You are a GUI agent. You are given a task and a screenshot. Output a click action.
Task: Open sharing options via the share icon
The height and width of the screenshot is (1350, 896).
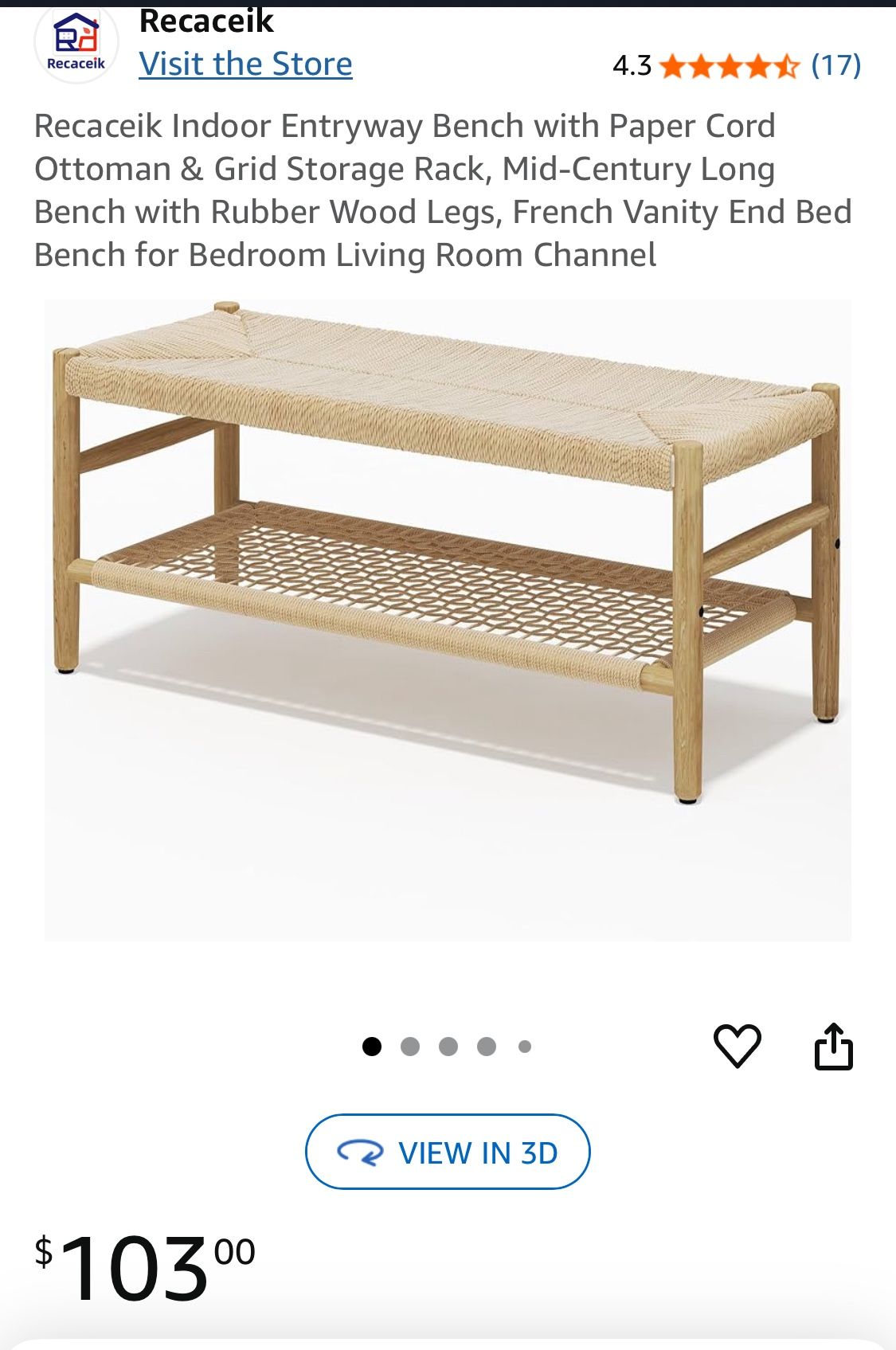coord(835,1045)
